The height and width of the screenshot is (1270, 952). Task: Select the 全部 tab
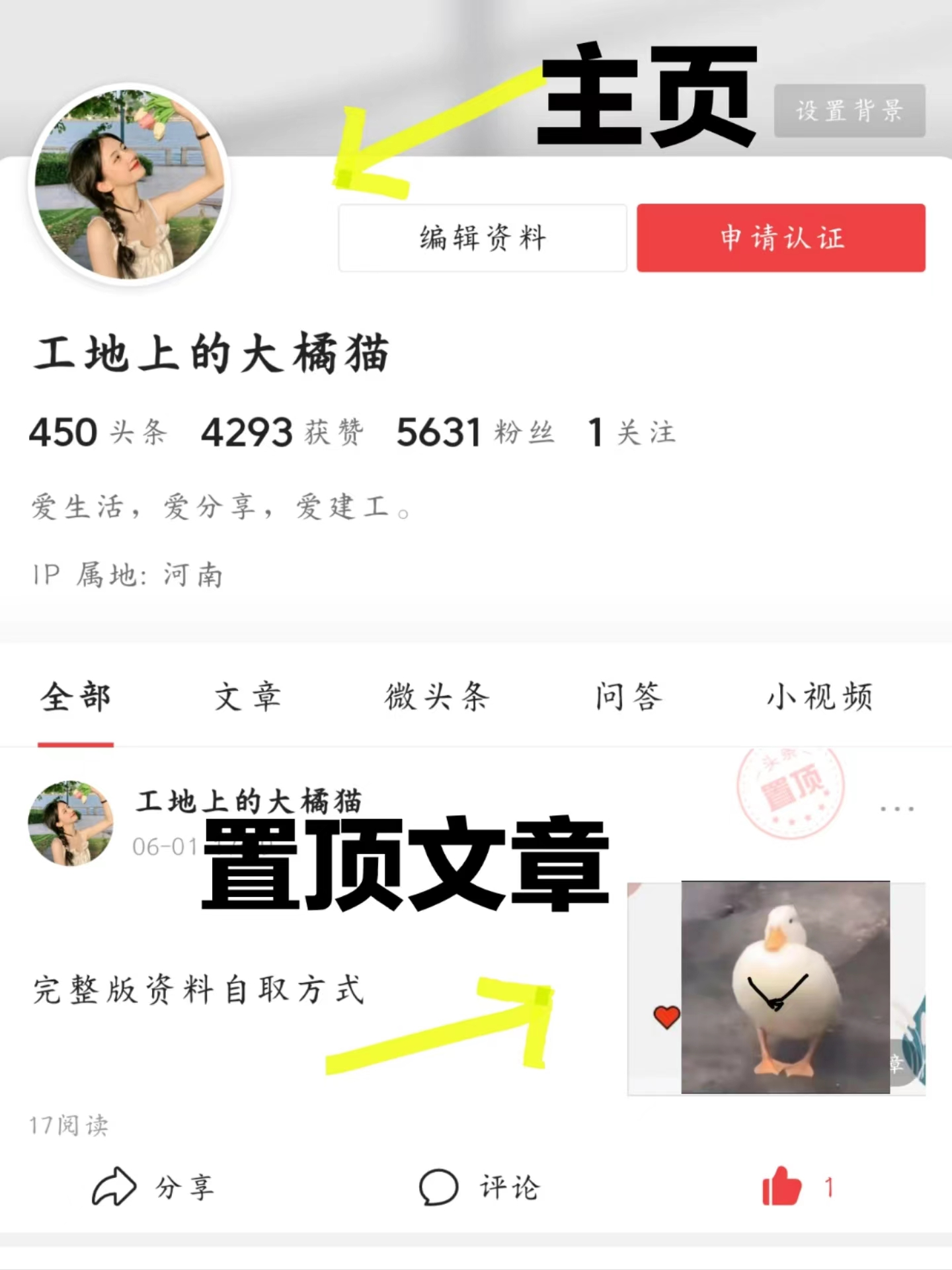[x=75, y=697]
